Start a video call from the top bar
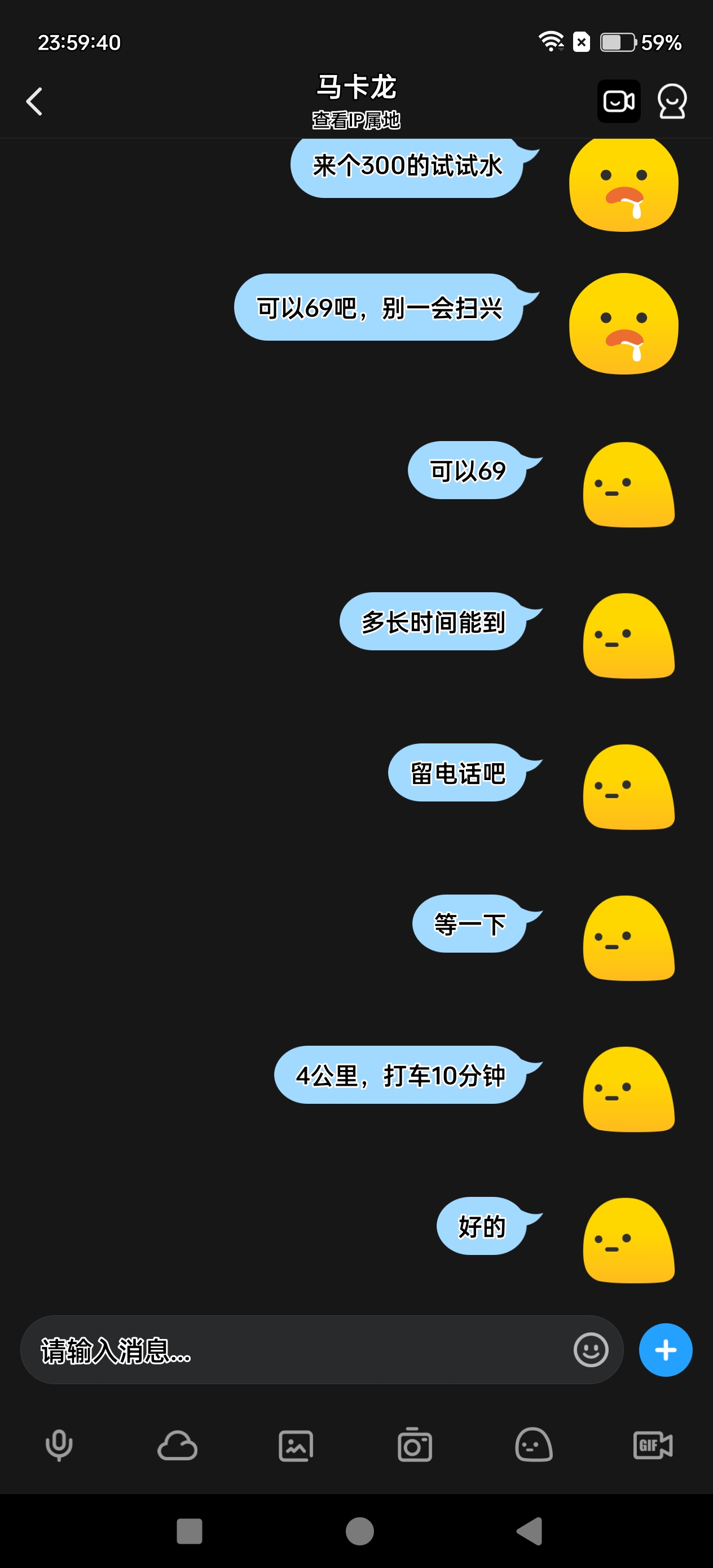 coord(618,100)
